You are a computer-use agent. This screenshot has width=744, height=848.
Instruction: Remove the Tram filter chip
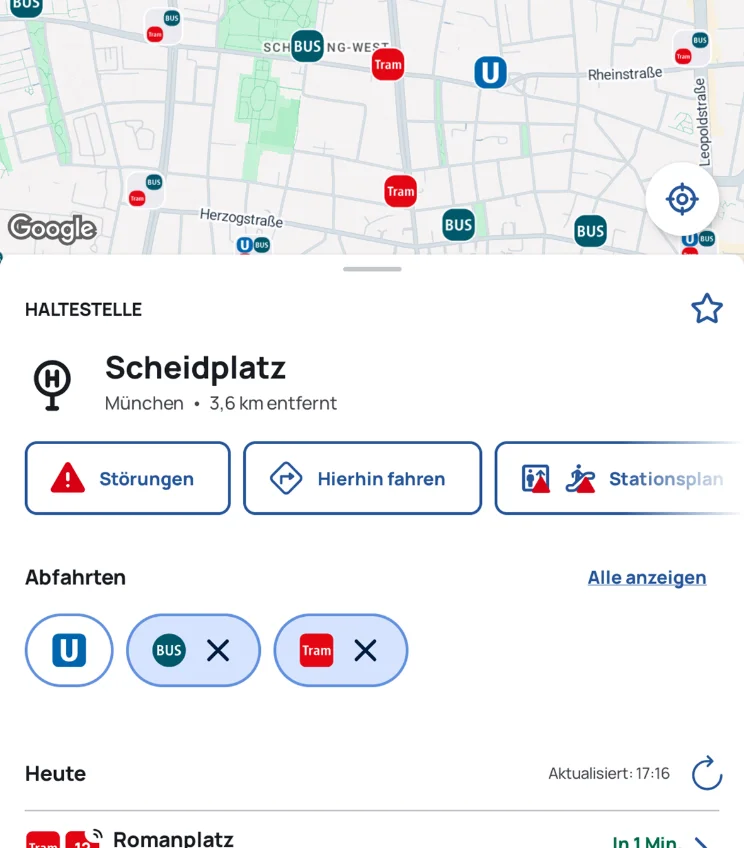365,650
